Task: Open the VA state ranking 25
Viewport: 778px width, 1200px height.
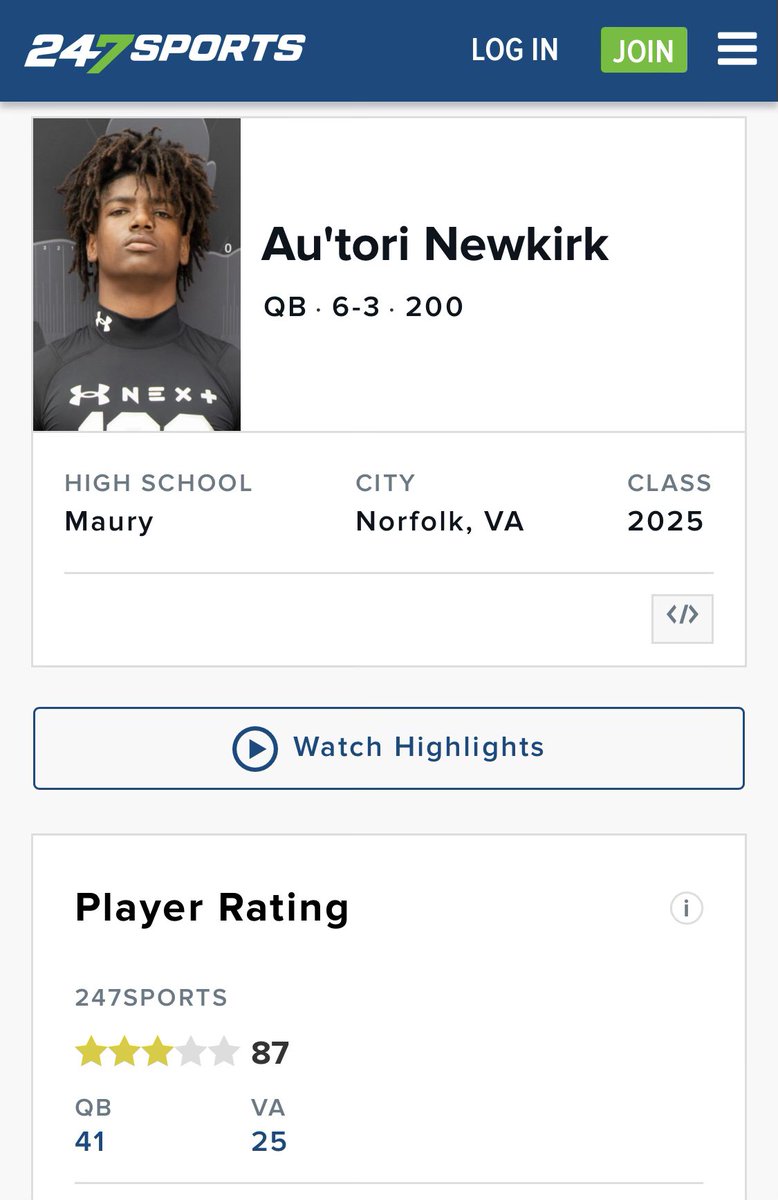Action: click(269, 1141)
